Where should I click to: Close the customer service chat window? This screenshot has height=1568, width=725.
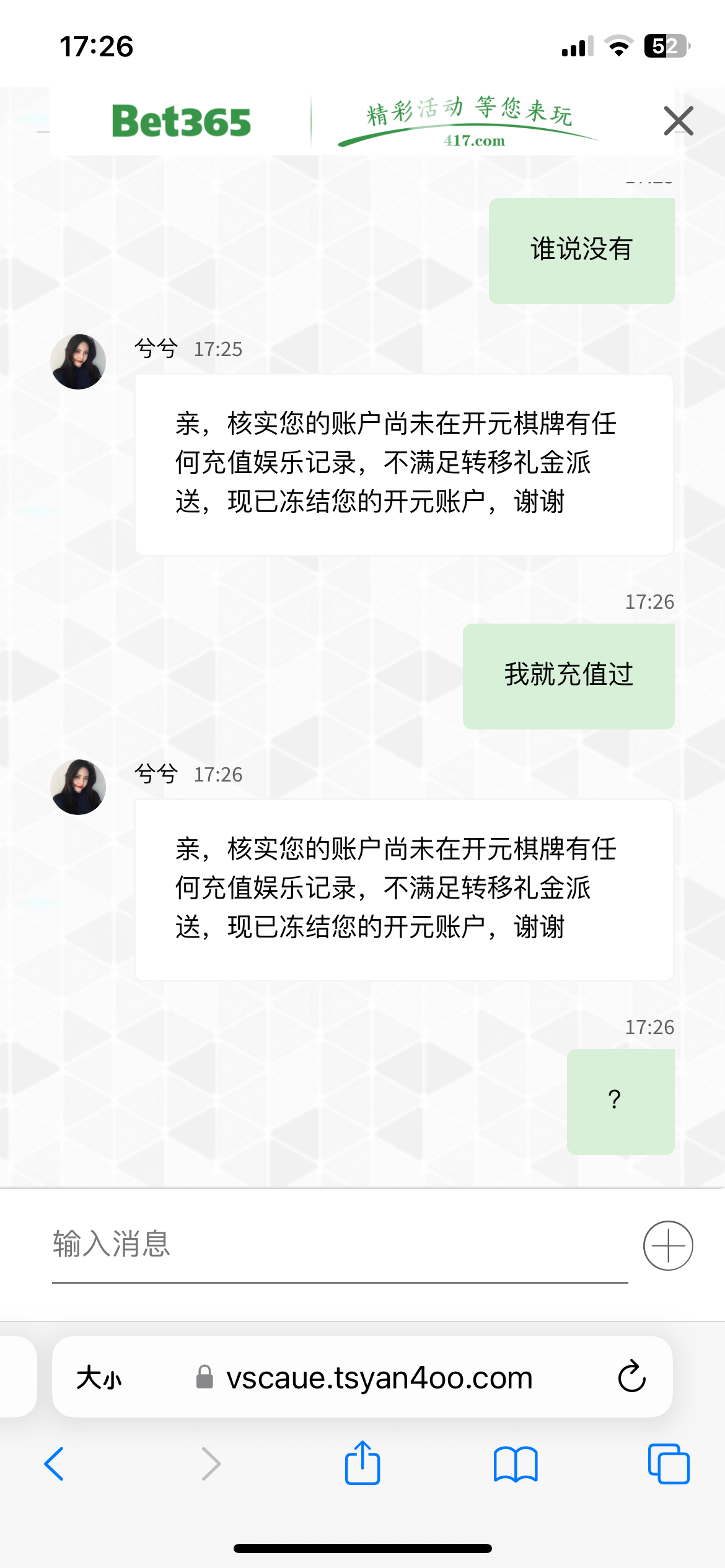tap(678, 121)
